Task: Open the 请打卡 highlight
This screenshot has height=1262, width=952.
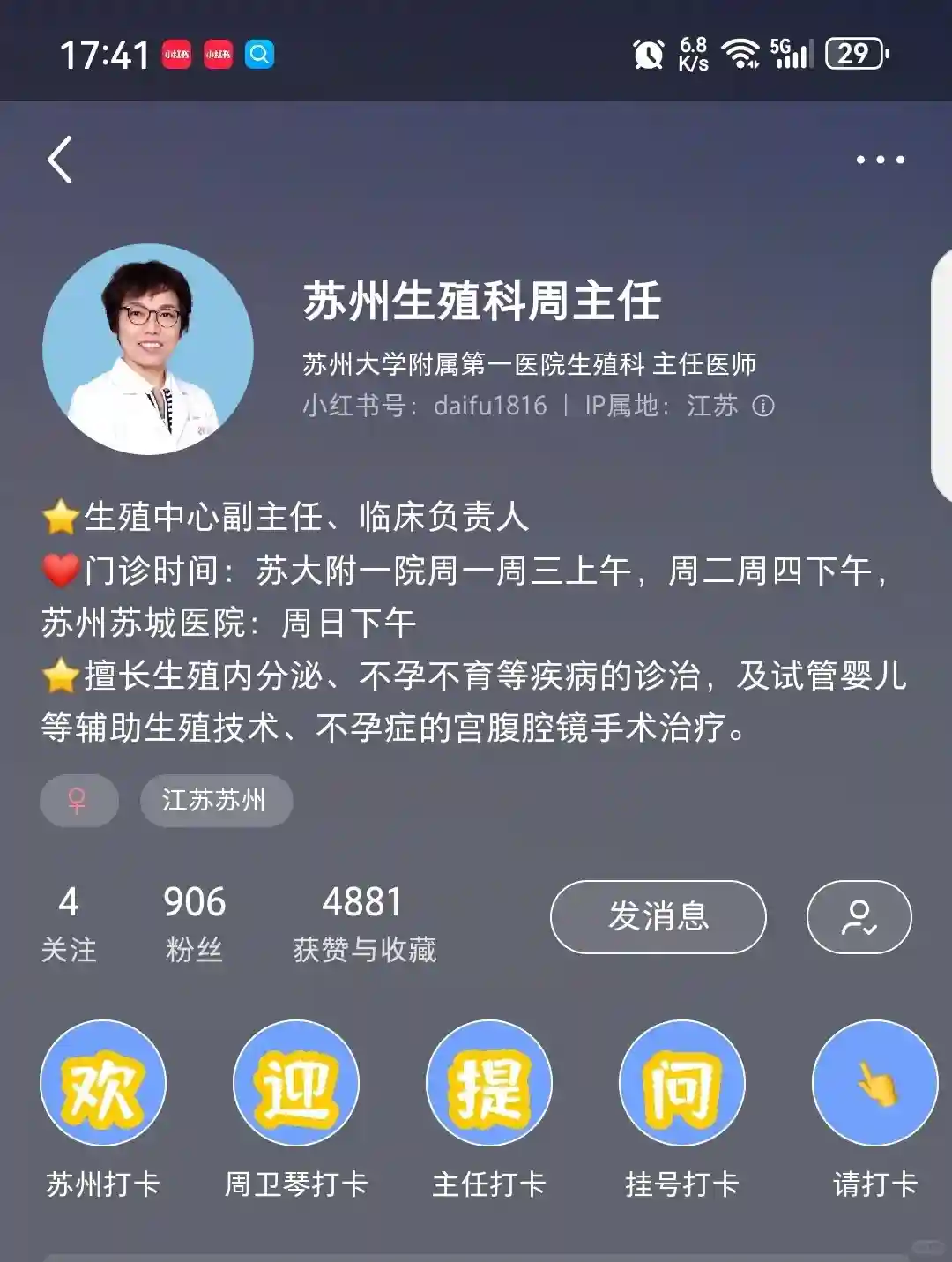Action: (874, 1083)
